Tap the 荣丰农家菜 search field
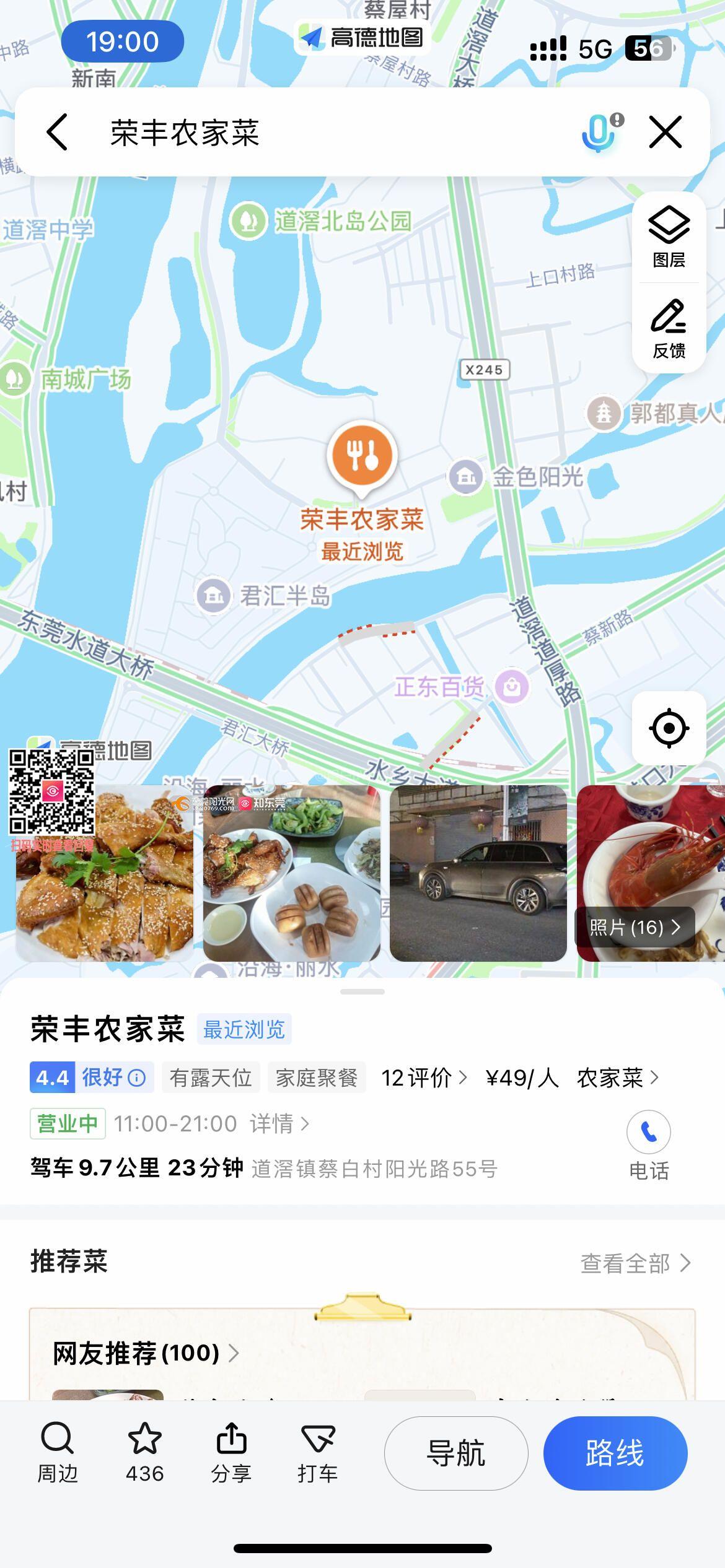The image size is (725, 1568). pos(335,133)
